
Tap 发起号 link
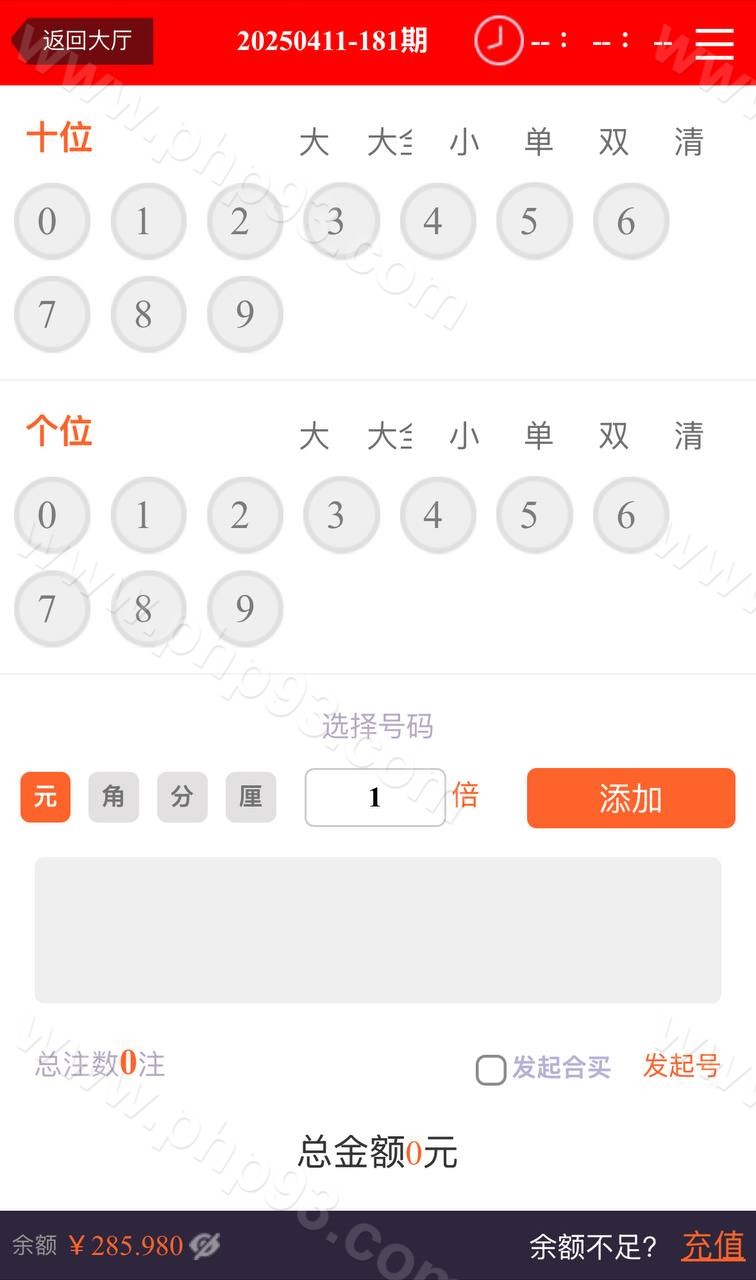681,1066
